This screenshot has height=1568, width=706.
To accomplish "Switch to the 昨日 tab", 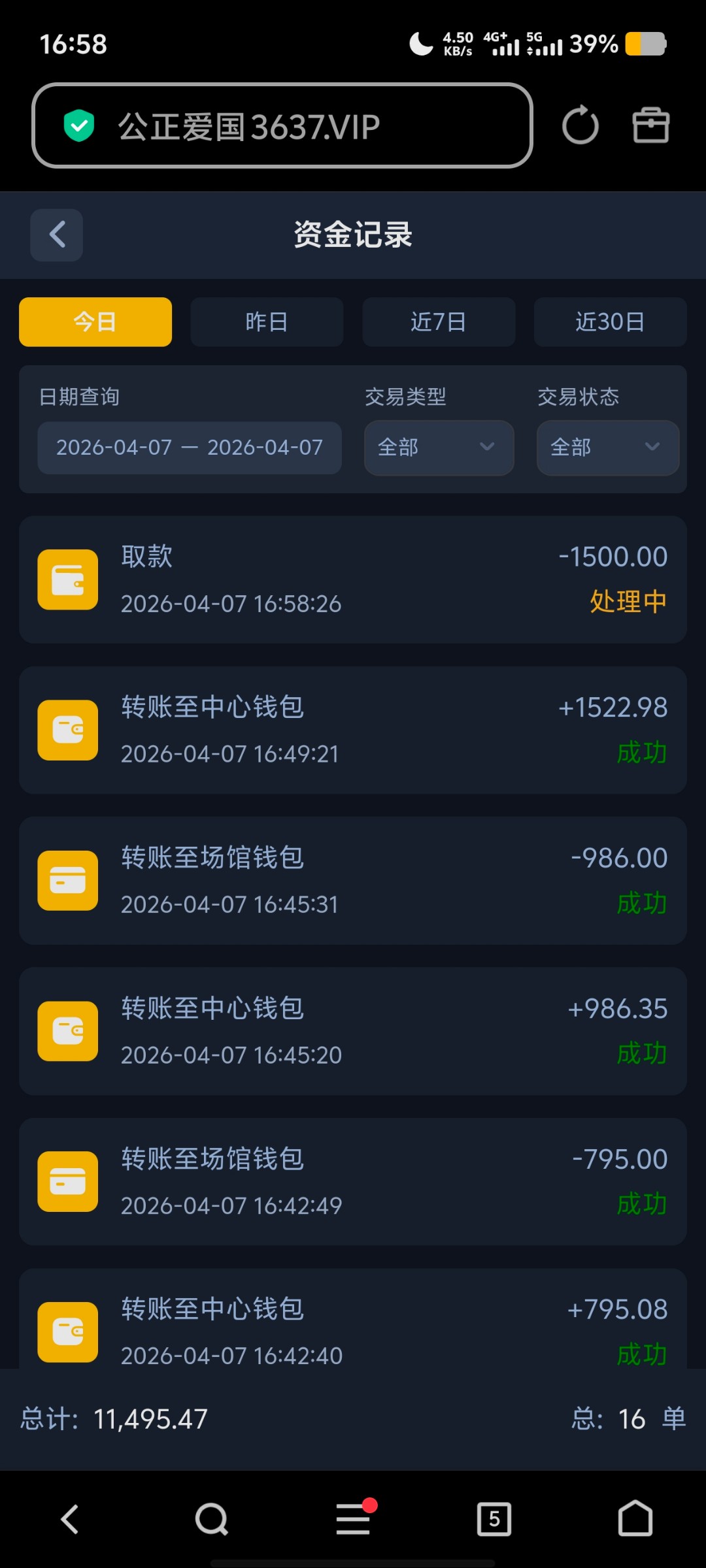I will click(x=267, y=322).
